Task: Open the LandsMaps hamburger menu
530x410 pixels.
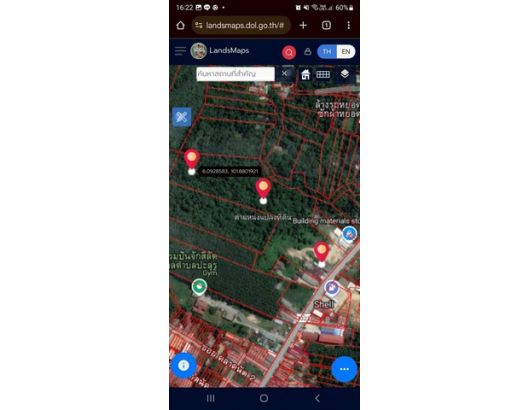Action: (x=180, y=51)
